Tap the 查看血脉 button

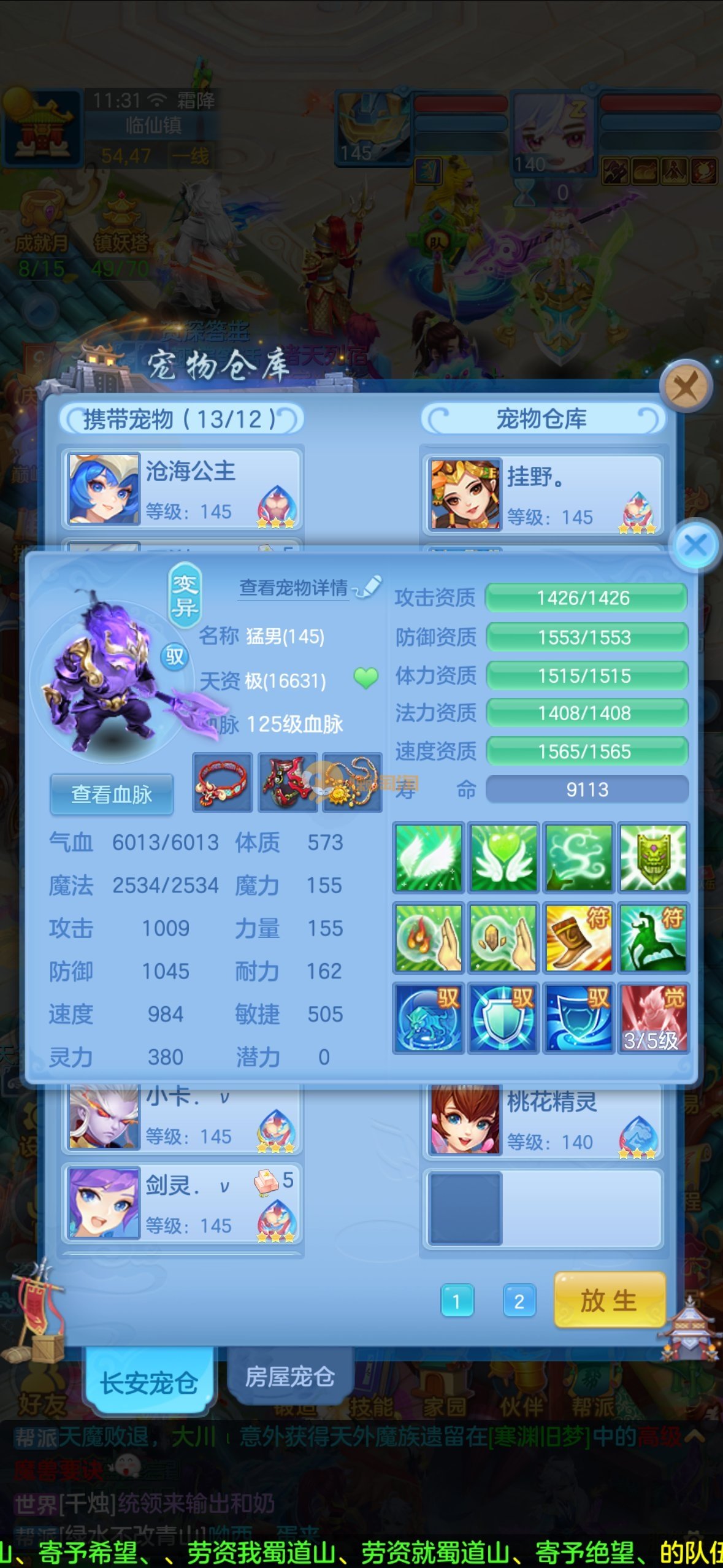(112, 794)
